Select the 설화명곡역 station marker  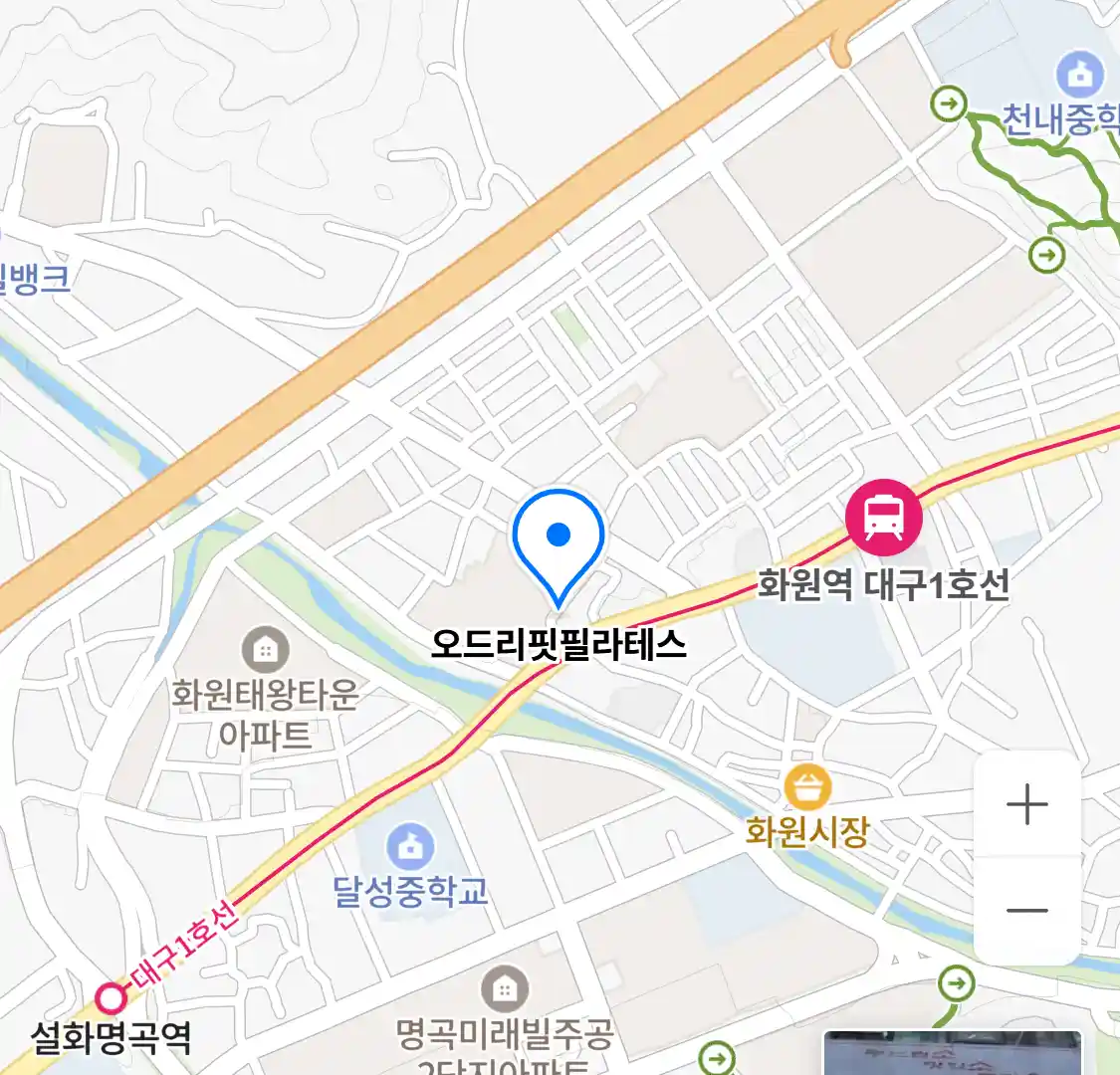[112, 997]
